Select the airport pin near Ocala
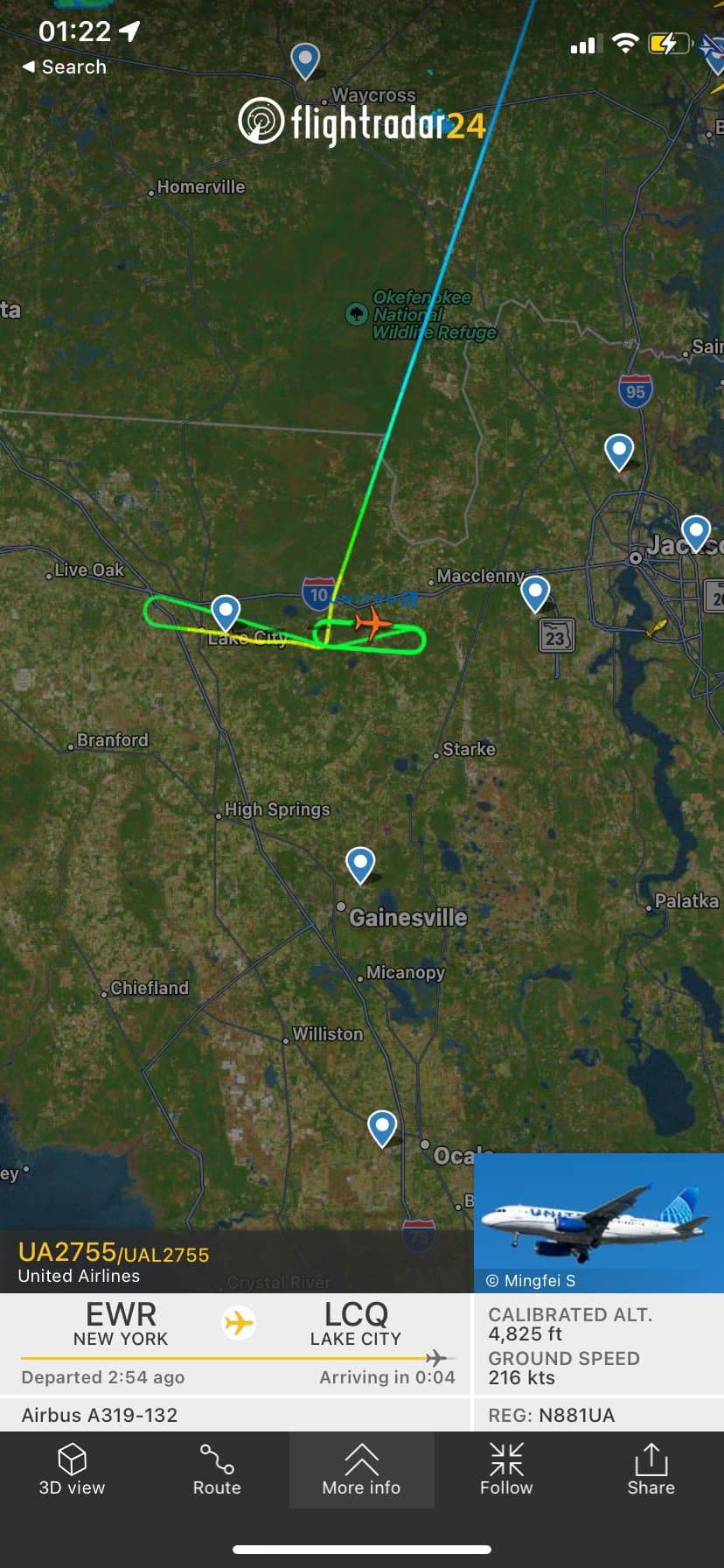 pos(382,1127)
